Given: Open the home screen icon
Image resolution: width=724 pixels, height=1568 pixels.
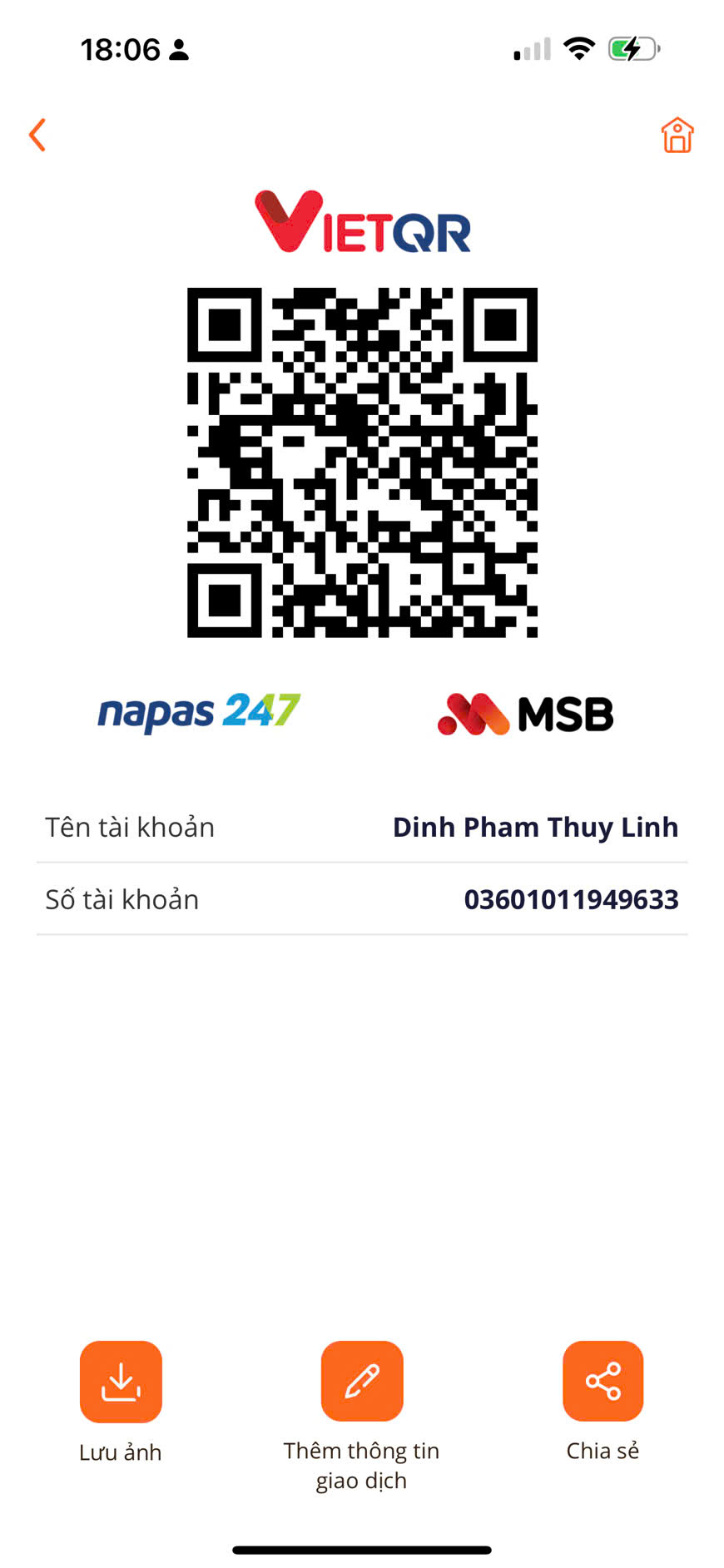Looking at the screenshot, I should pyautogui.click(x=677, y=135).
